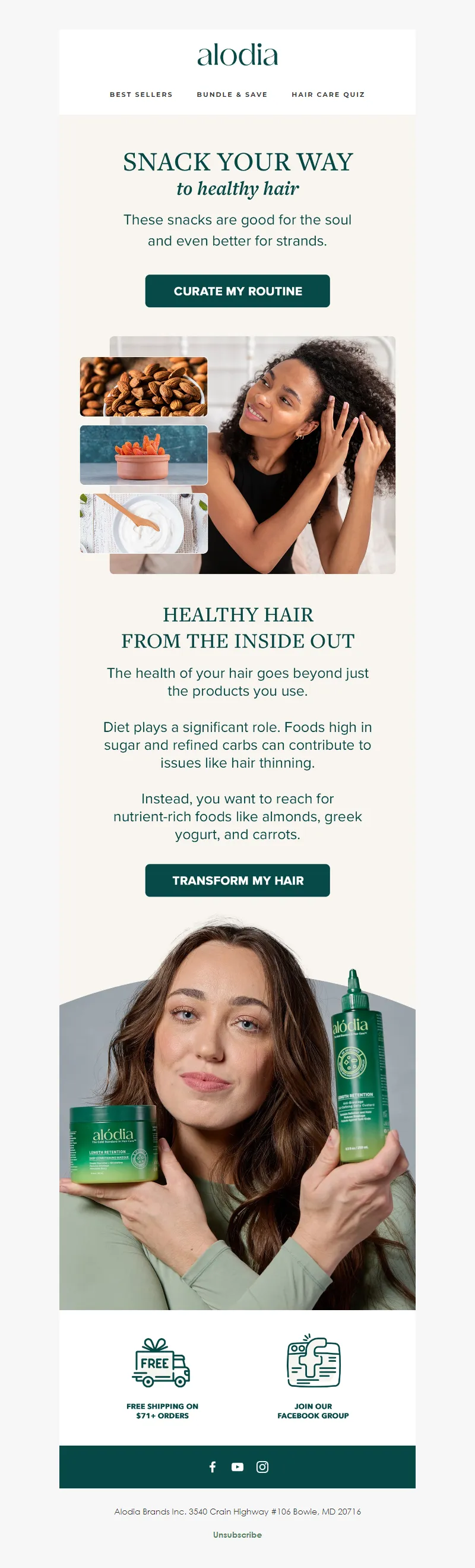
Task: Open the Facebook social icon
Action: click(x=212, y=1467)
